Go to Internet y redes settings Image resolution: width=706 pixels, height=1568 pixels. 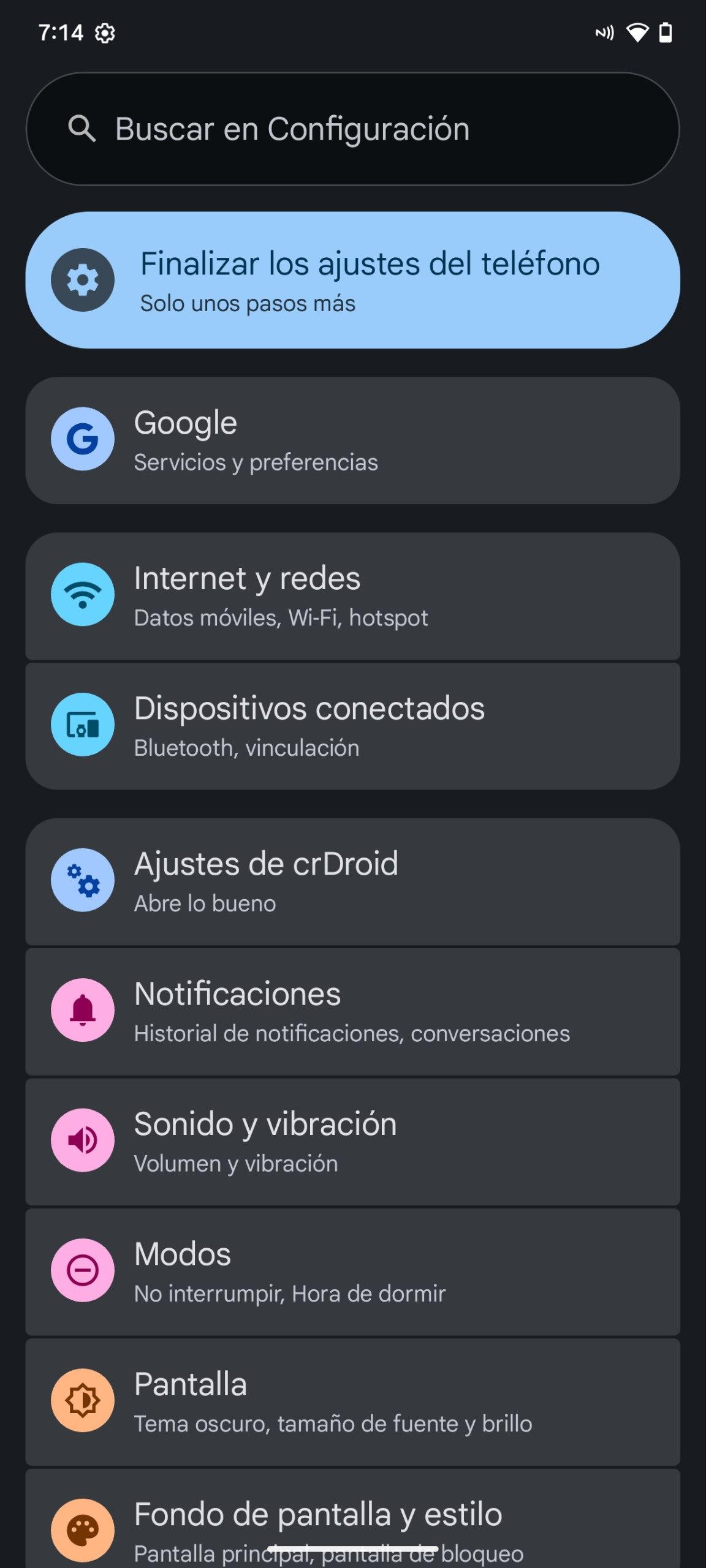[x=353, y=595]
